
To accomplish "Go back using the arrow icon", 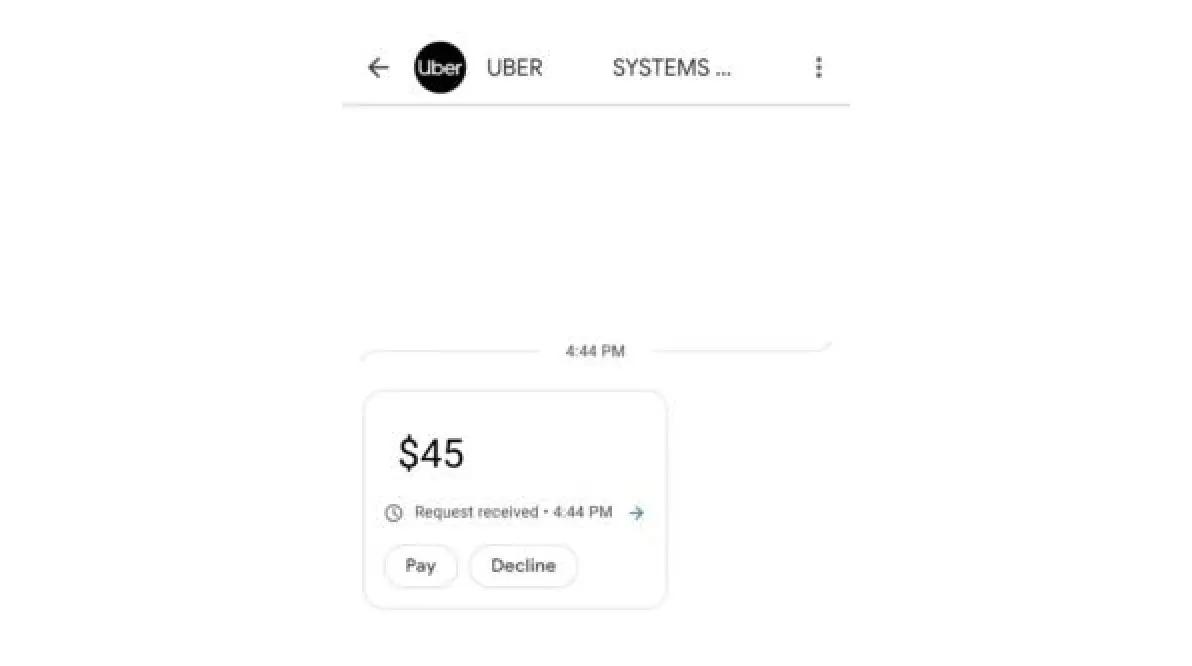I will (x=378, y=68).
